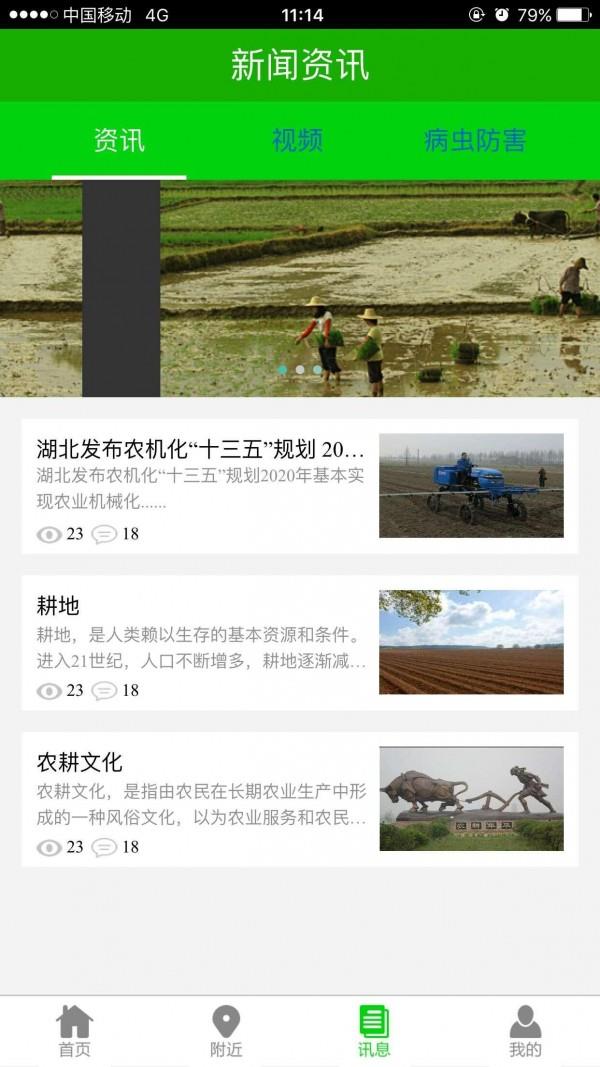The image size is (600, 1067).
Task: Go to the 首页 home tab
Action: tap(74, 1031)
